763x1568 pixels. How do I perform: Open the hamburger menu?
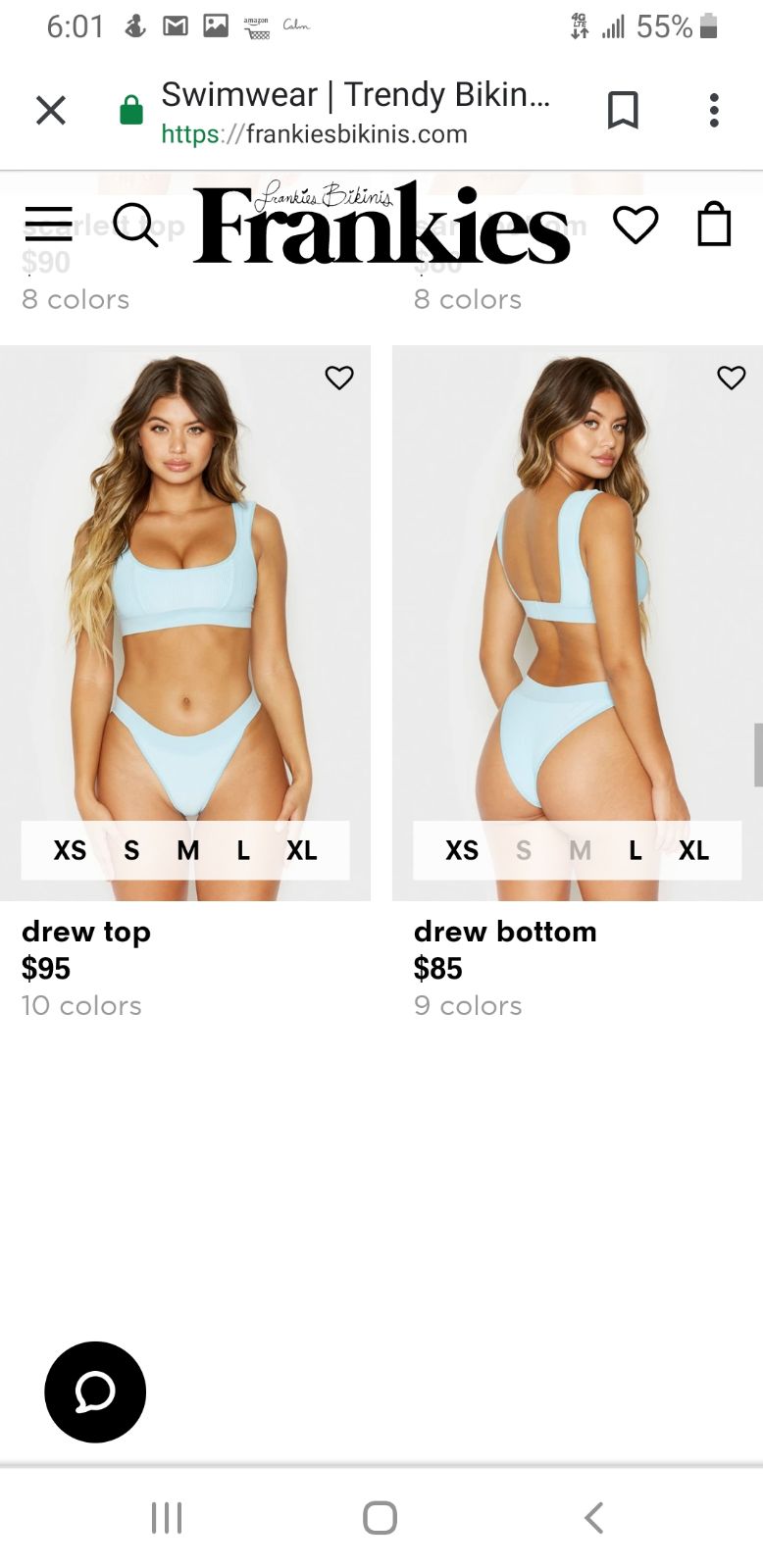point(48,225)
